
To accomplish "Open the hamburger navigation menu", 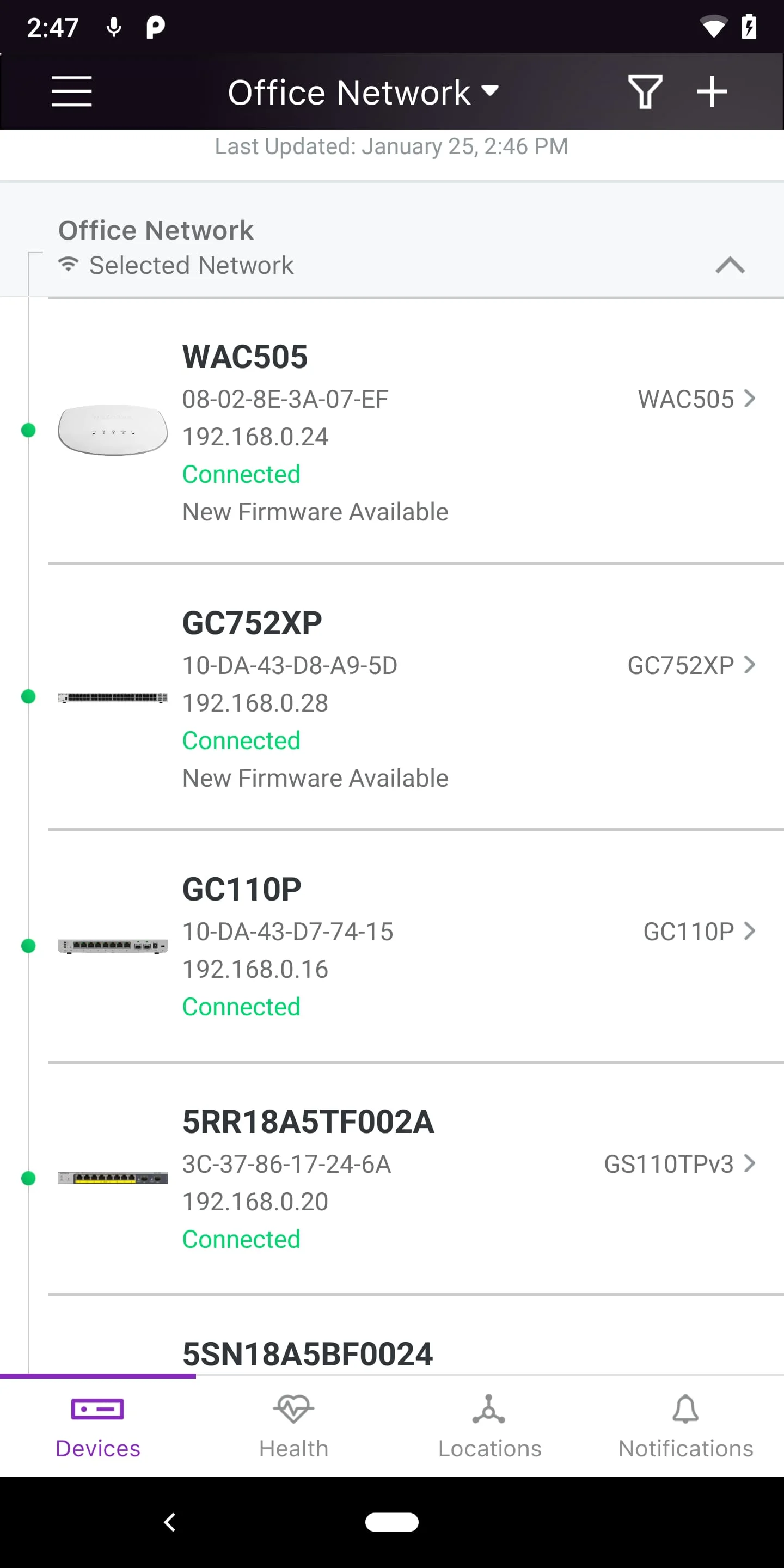I will [x=71, y=91].
